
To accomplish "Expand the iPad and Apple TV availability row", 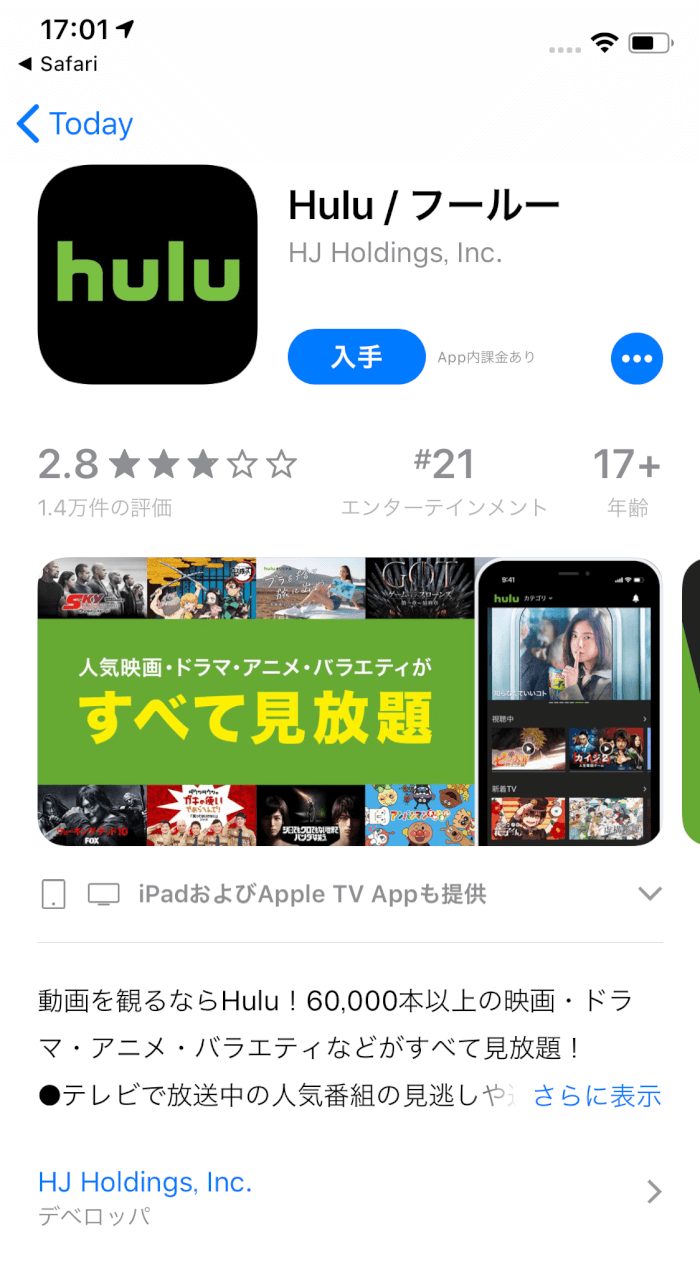I will click(650, 893).
